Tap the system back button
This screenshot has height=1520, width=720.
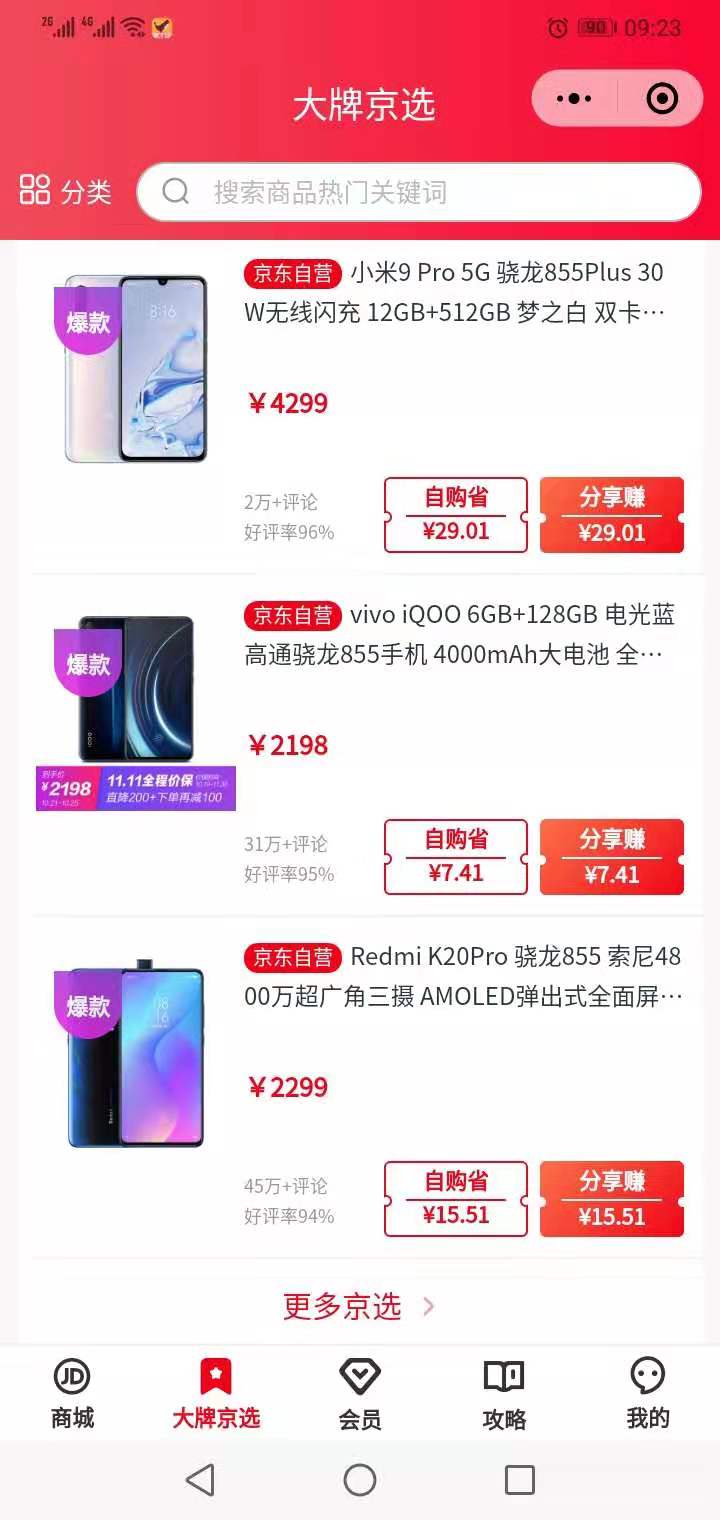[201, 1480]
